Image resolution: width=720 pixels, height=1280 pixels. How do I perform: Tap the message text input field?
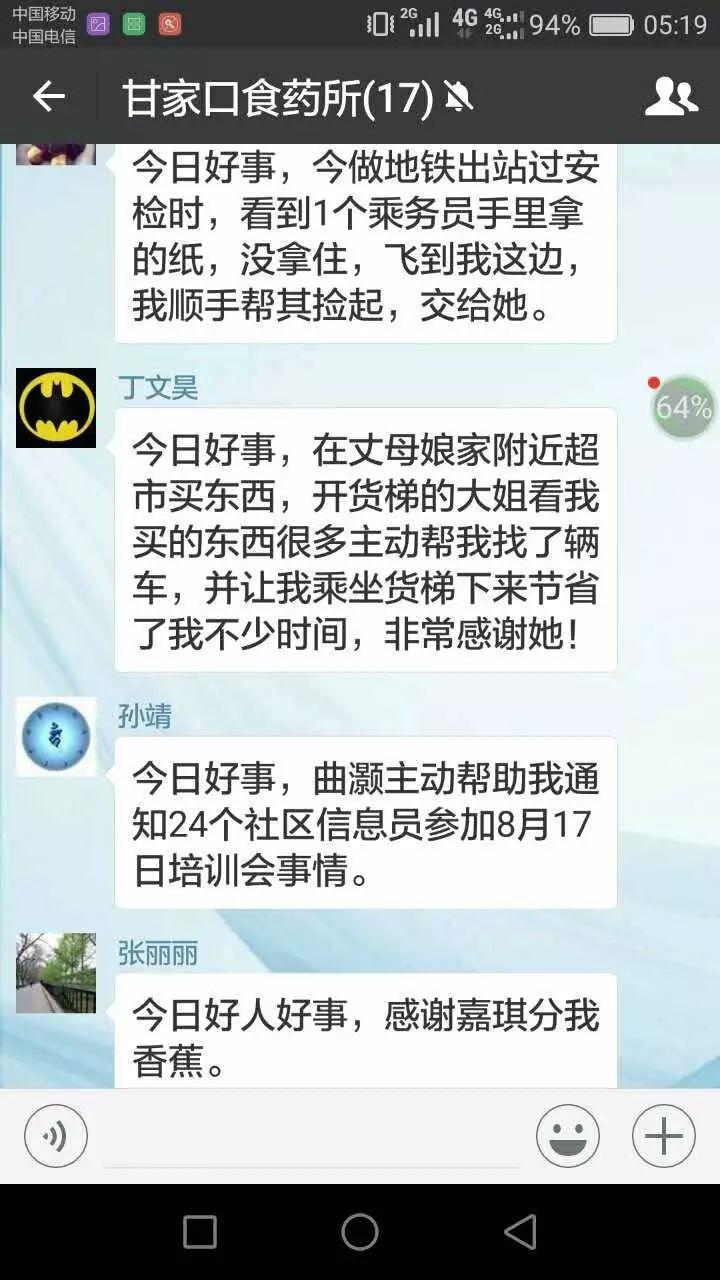coord(312,1138)
